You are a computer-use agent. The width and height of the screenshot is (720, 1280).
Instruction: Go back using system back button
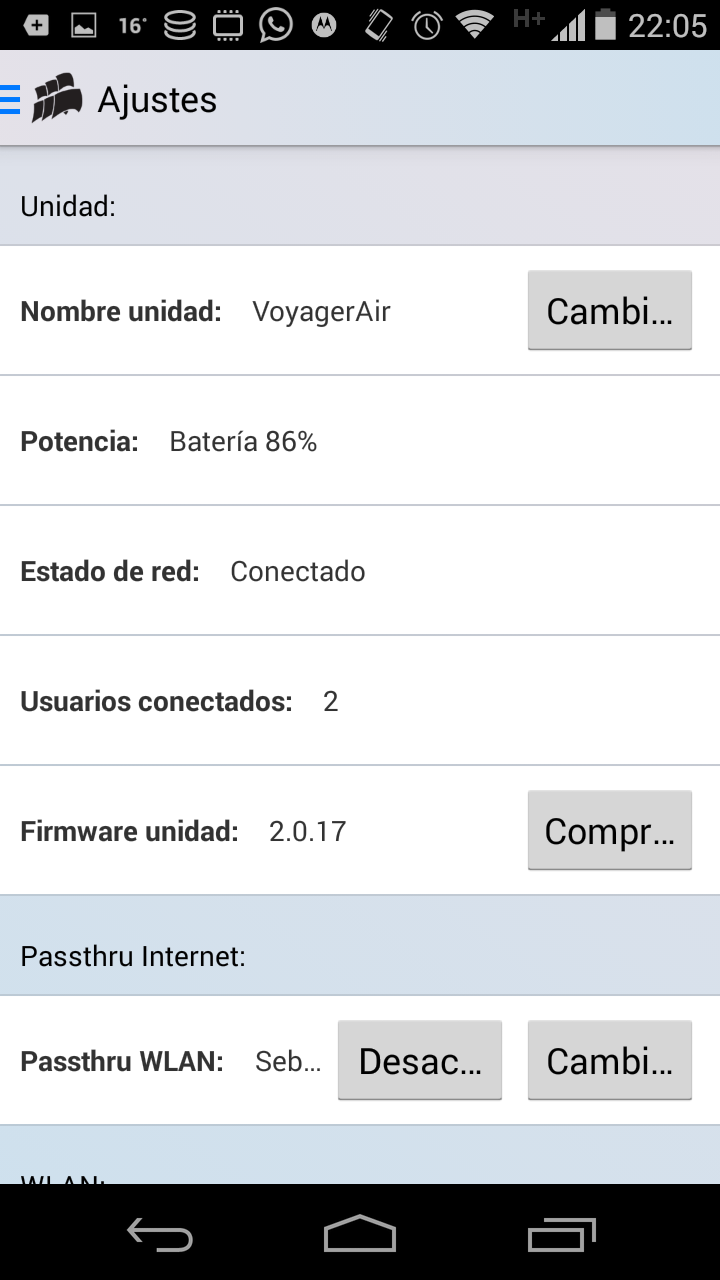tap(160, 1233)
